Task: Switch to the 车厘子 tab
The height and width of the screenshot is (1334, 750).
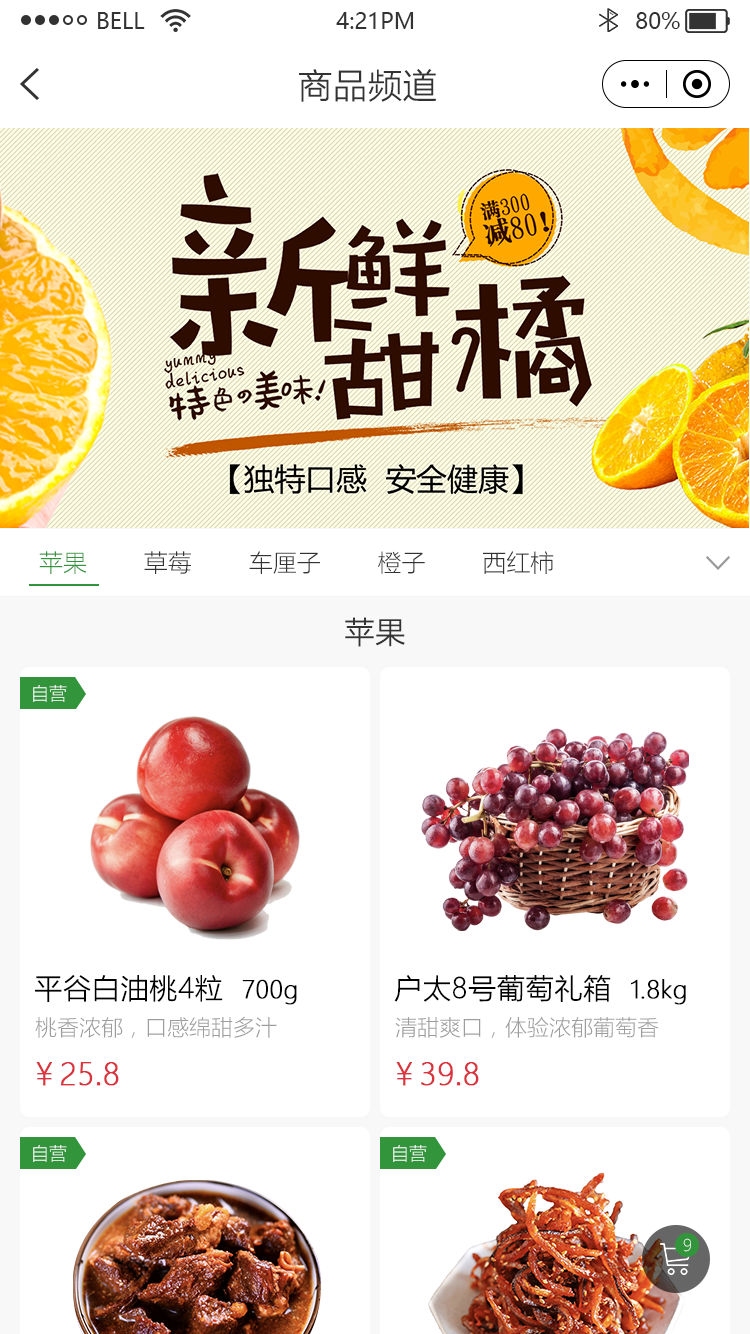Action: (x=285, y=563)
